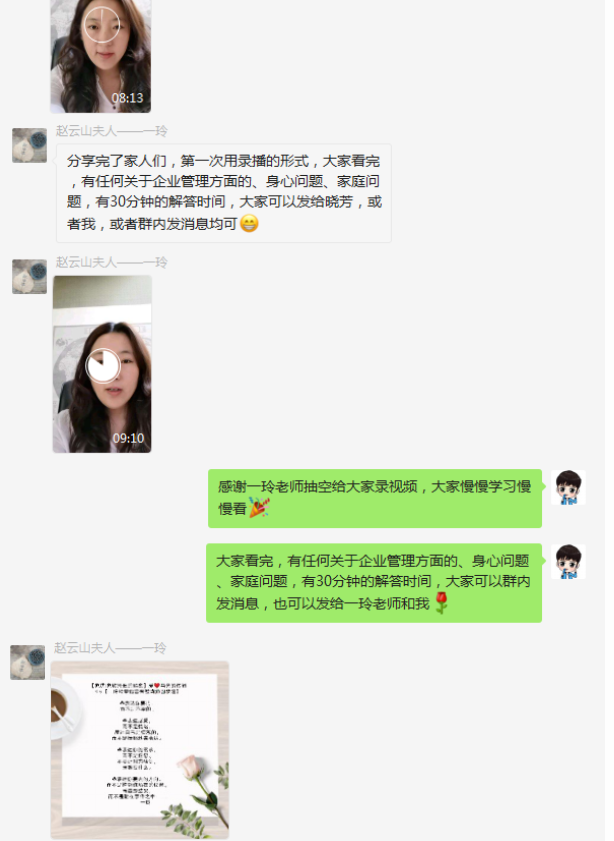Open 赵云山夫人 avatar beside the 分享完了家人们 message
The height and width of the screenshot is (841, 614).
pyautogui.click(x=29, y=145)
